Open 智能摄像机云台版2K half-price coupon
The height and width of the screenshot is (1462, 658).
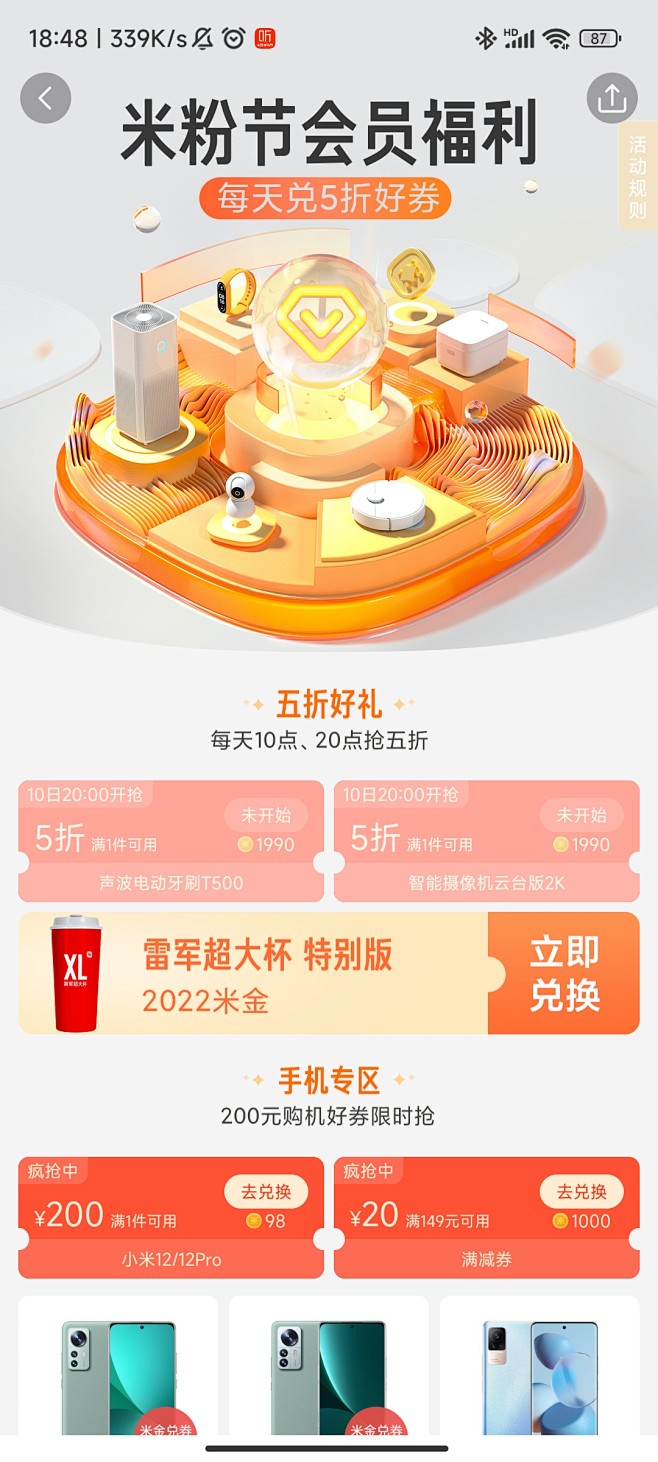point(486,841)
